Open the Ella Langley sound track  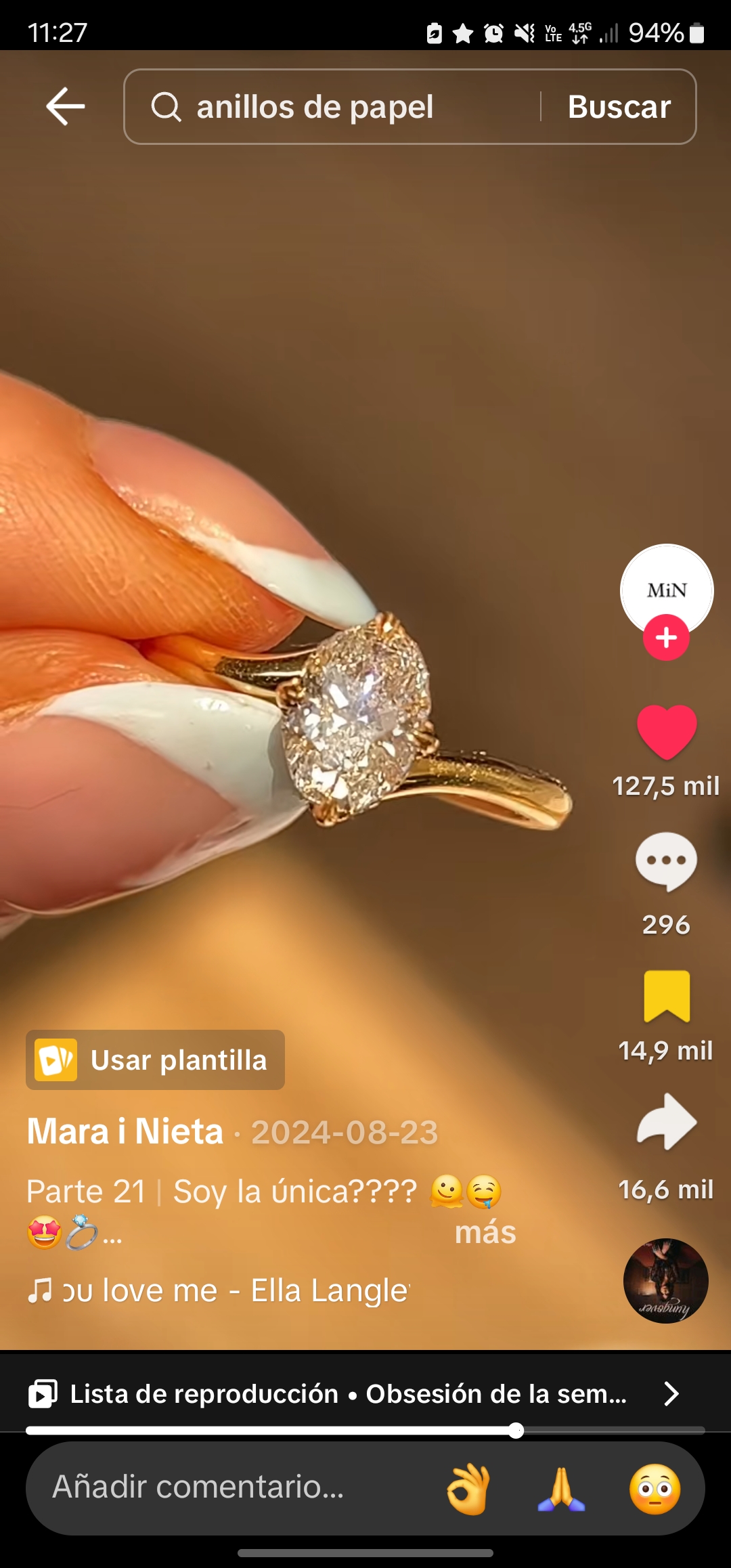click(x=219, y=1290)
